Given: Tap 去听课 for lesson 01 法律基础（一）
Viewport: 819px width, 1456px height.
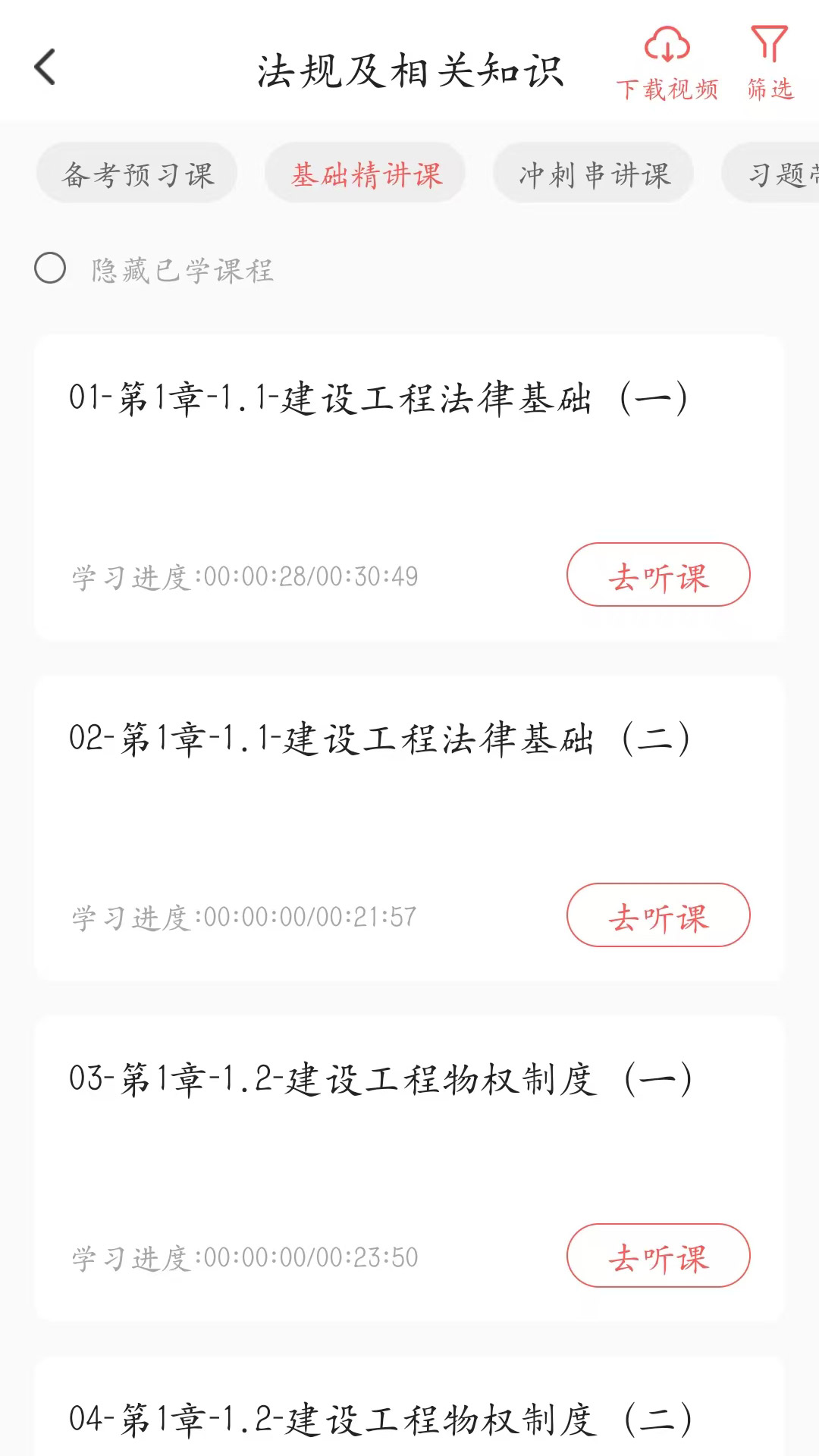Looking at the screenshot, I should [x=658, y=575].
